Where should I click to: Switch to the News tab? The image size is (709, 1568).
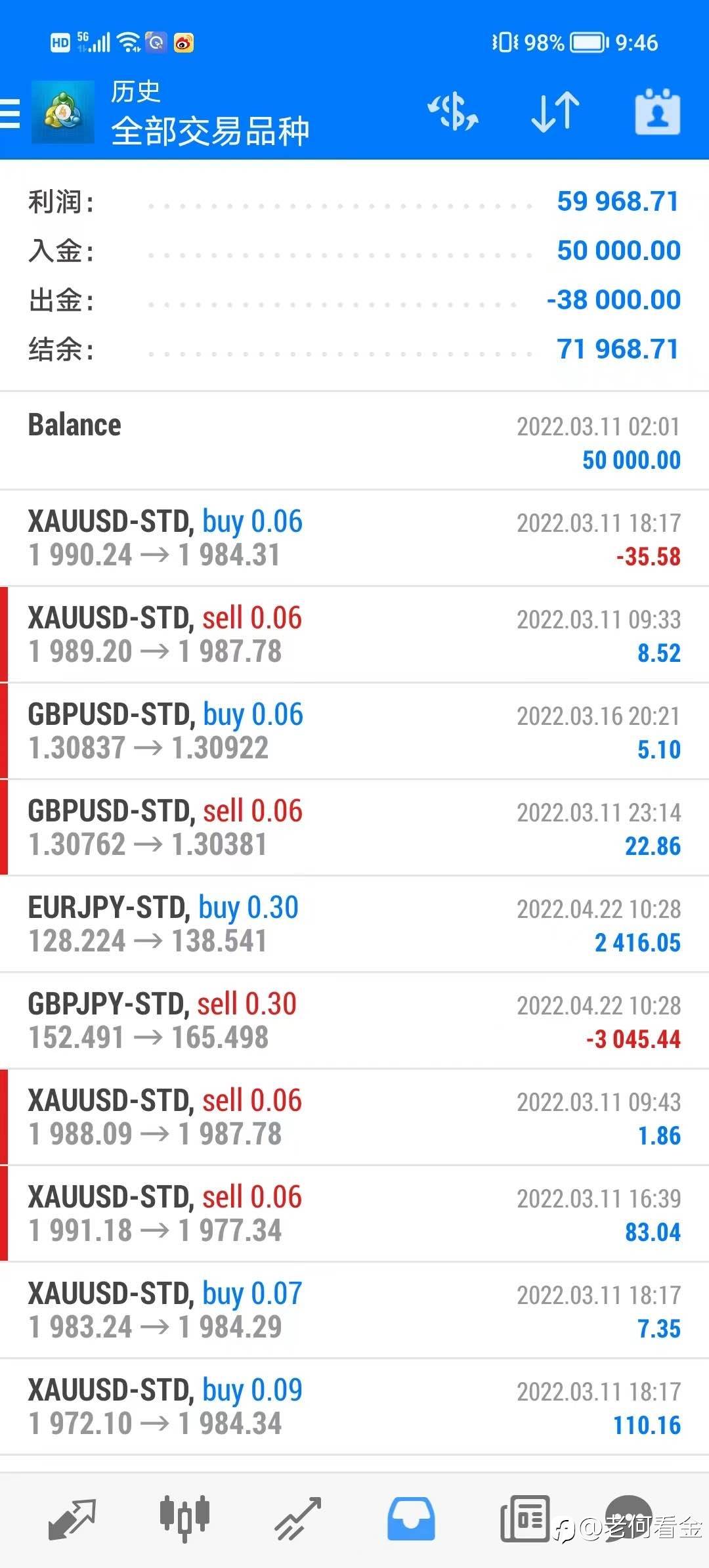click(525, 1518)
